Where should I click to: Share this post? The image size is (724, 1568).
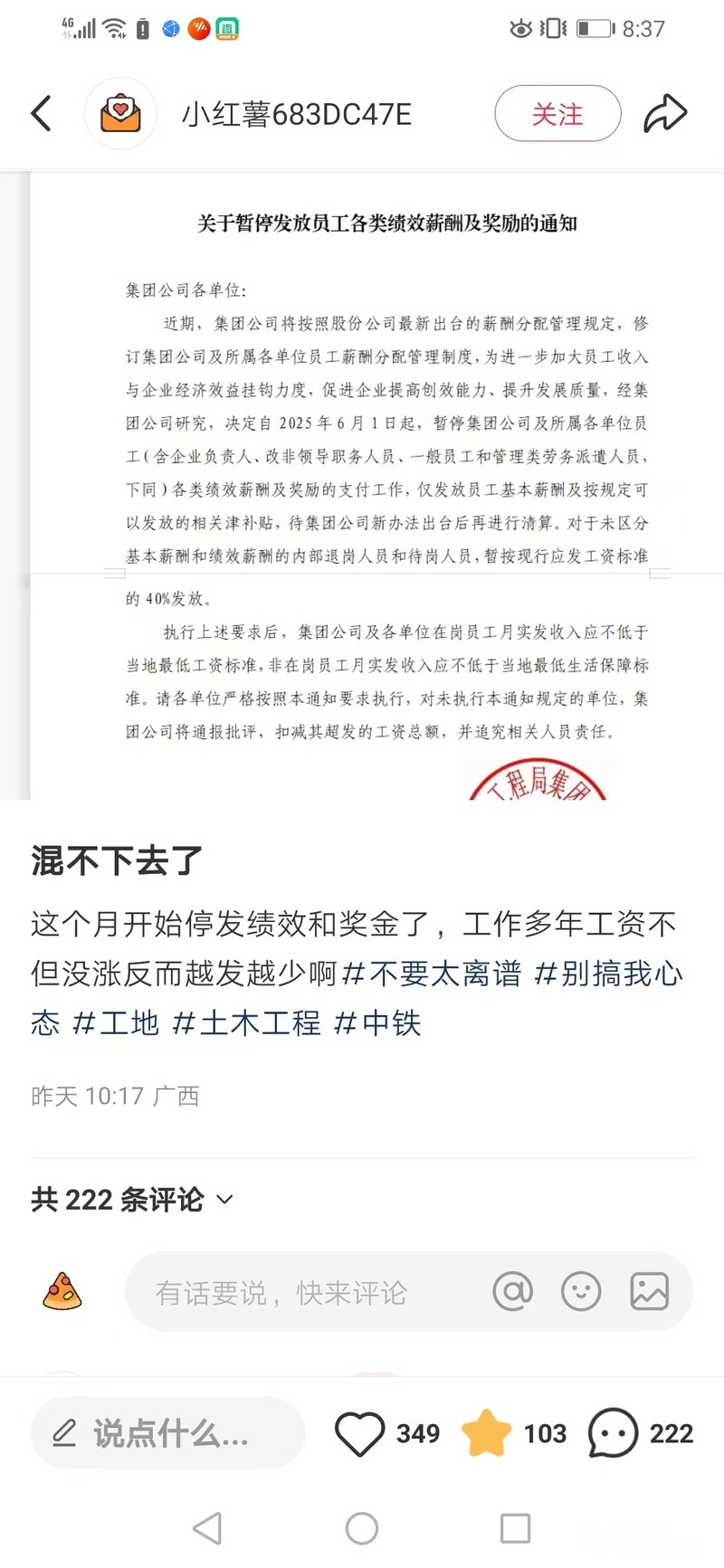665,114
